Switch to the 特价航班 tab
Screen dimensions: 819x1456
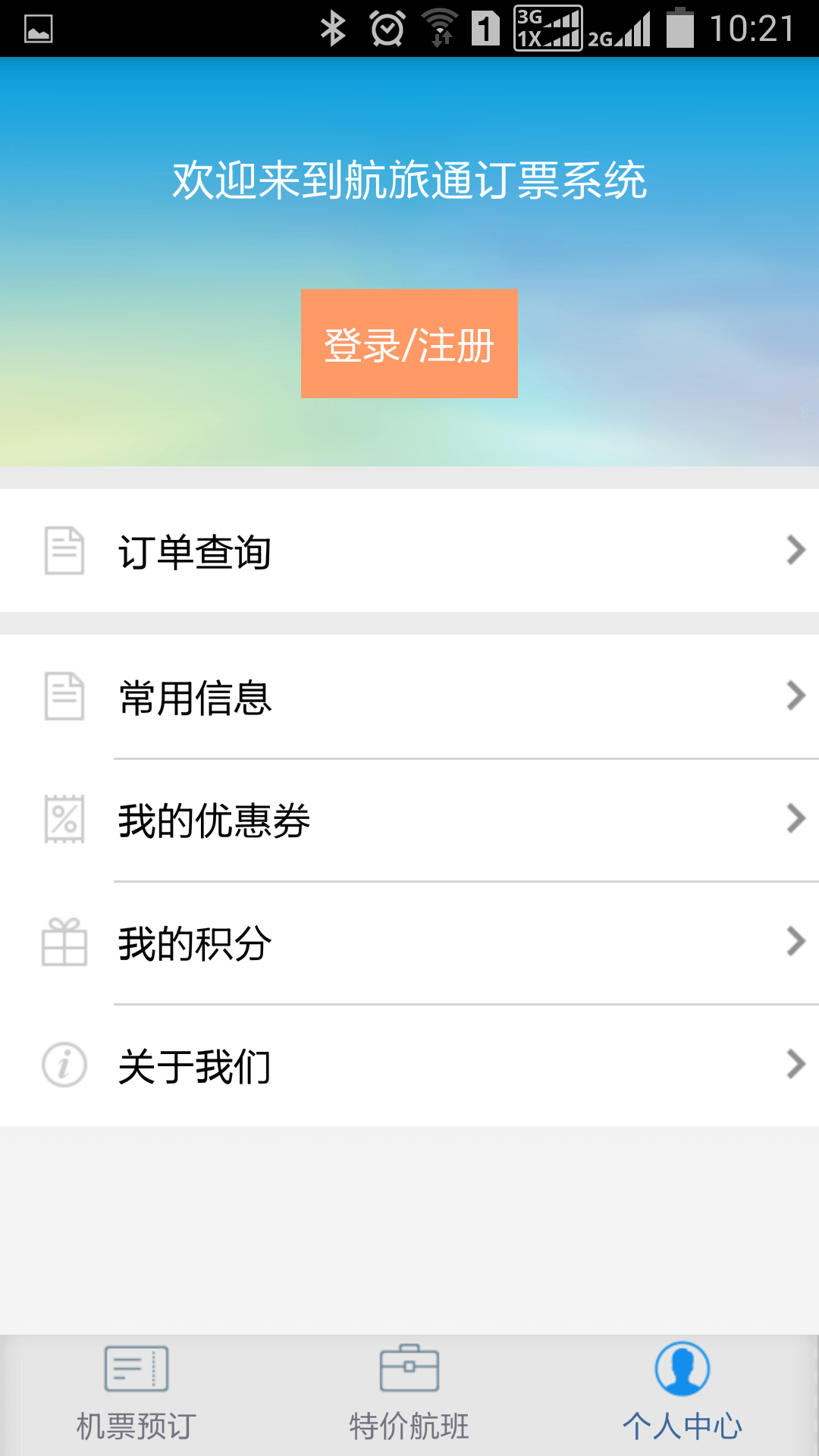pyautogui.click(x=409, y=1395)
